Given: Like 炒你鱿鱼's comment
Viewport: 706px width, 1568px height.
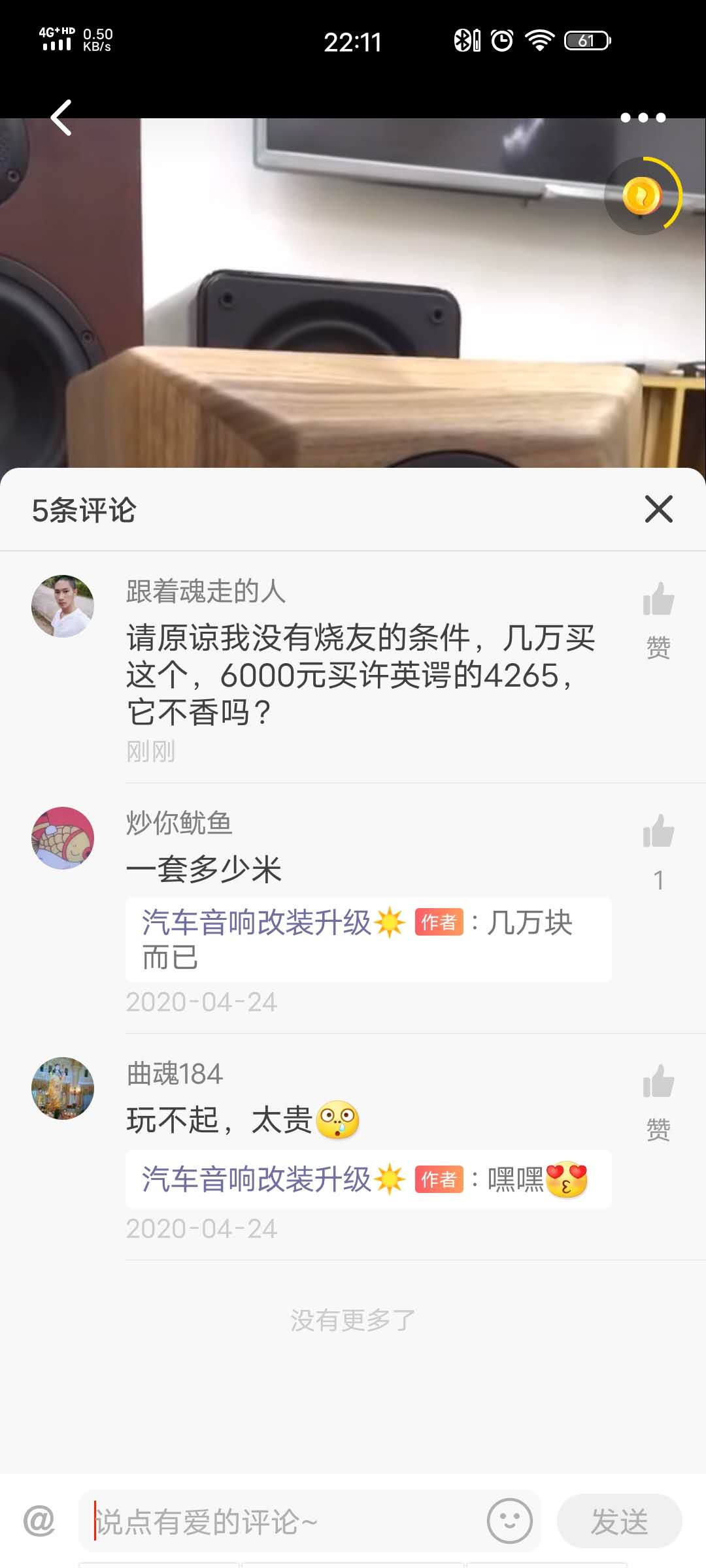Looking at the screenshot, I should pos(658,832).
